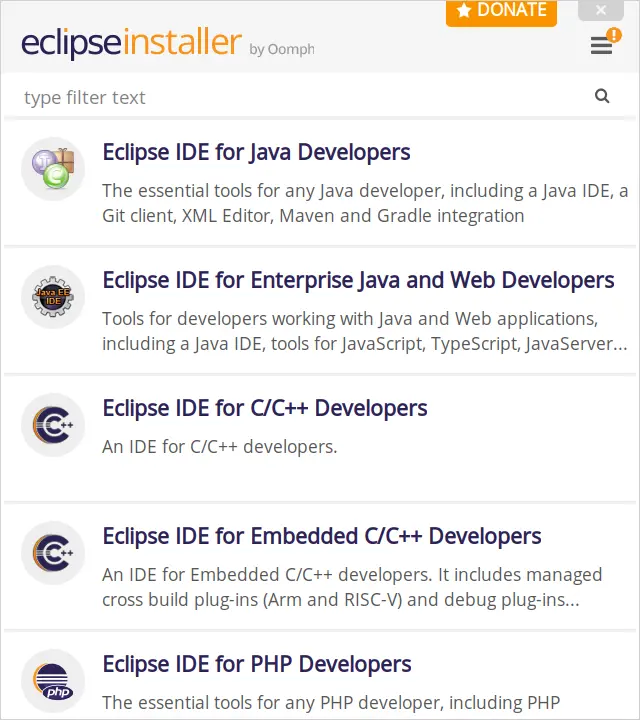
Task: Click the DONATE button
Action: (501, 11)
